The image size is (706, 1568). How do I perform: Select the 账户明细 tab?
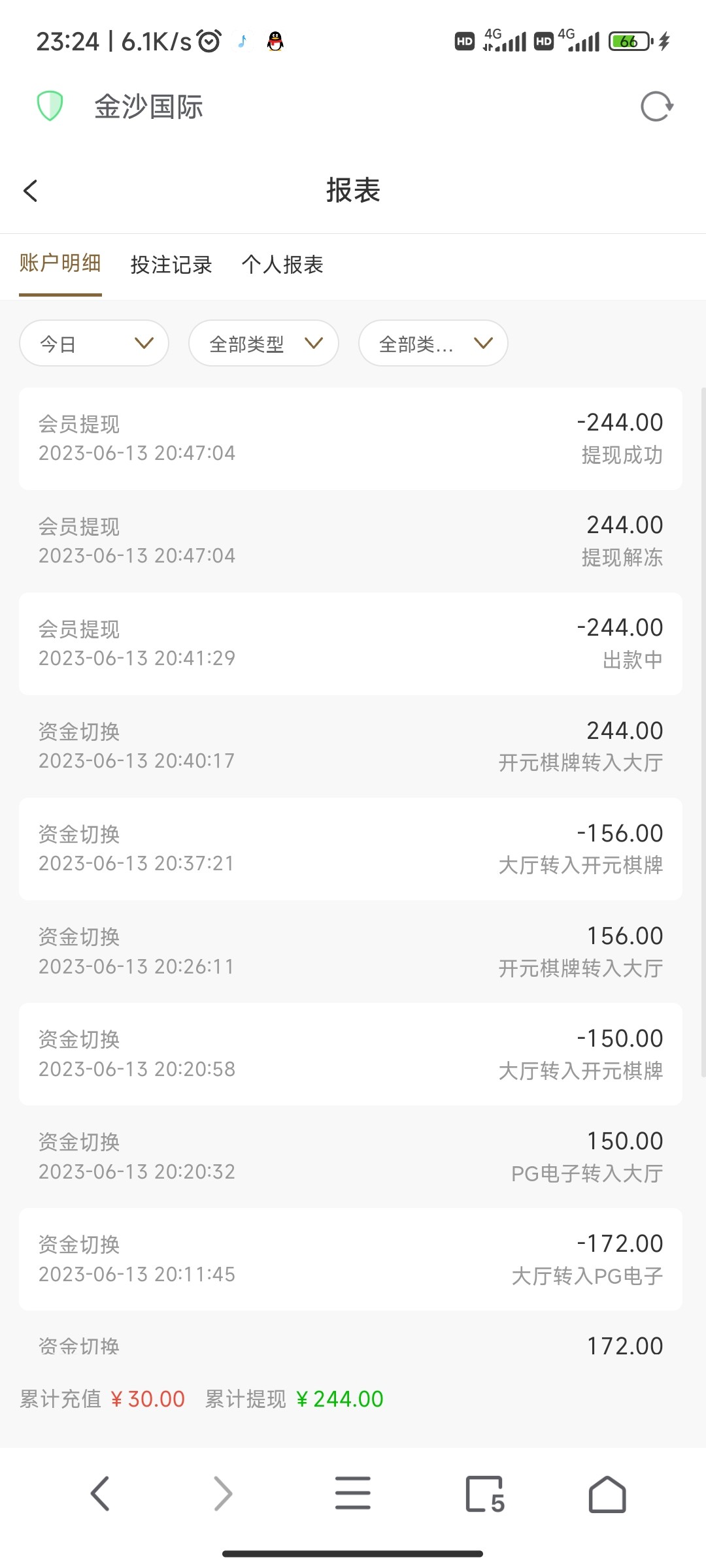[x=60, y=263]
